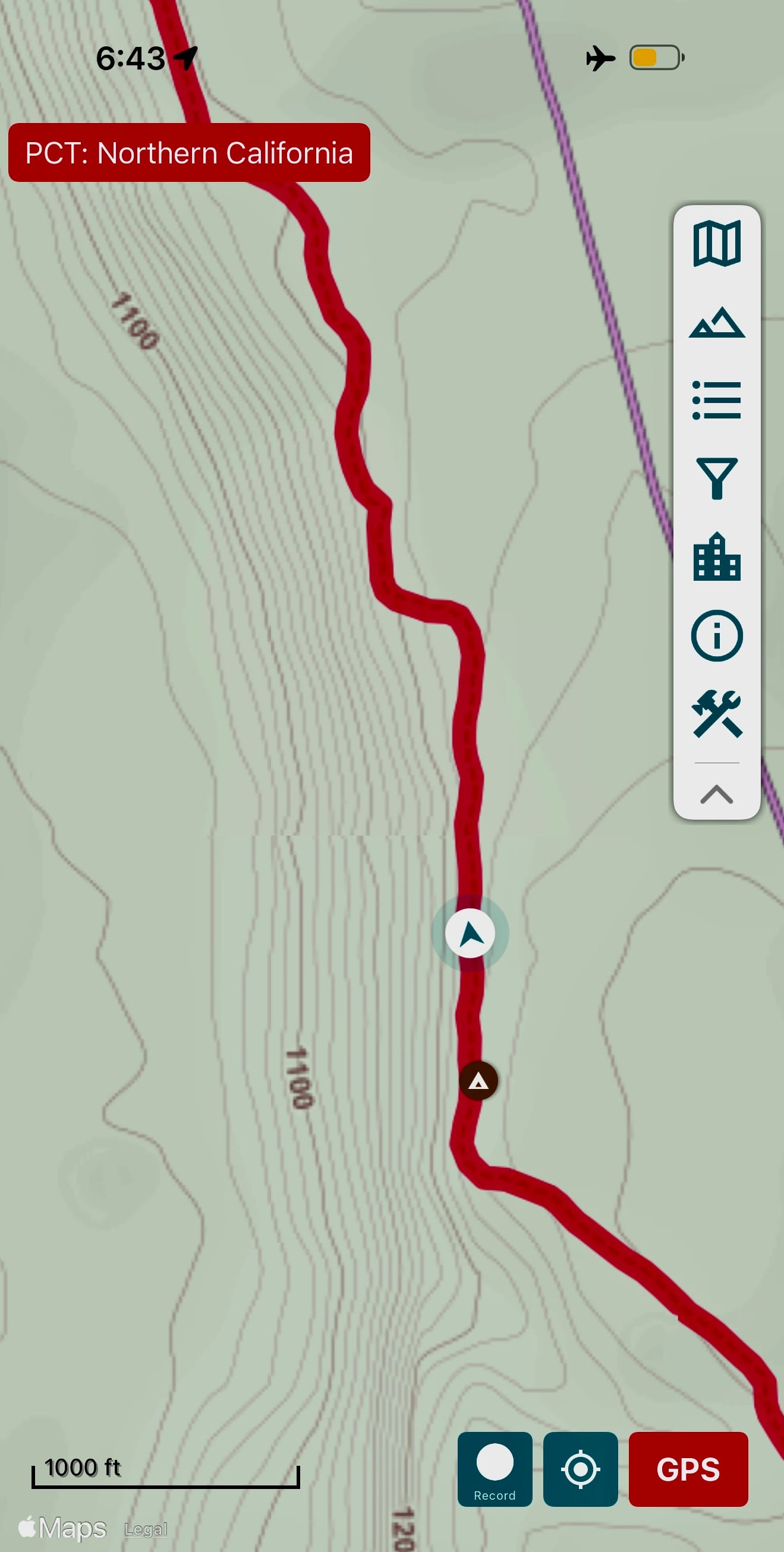Screen dimensions: 784x1552
Task: Open the PCT: Northern California trail selector
Action: pyautogui.click(x=188, y=152)
